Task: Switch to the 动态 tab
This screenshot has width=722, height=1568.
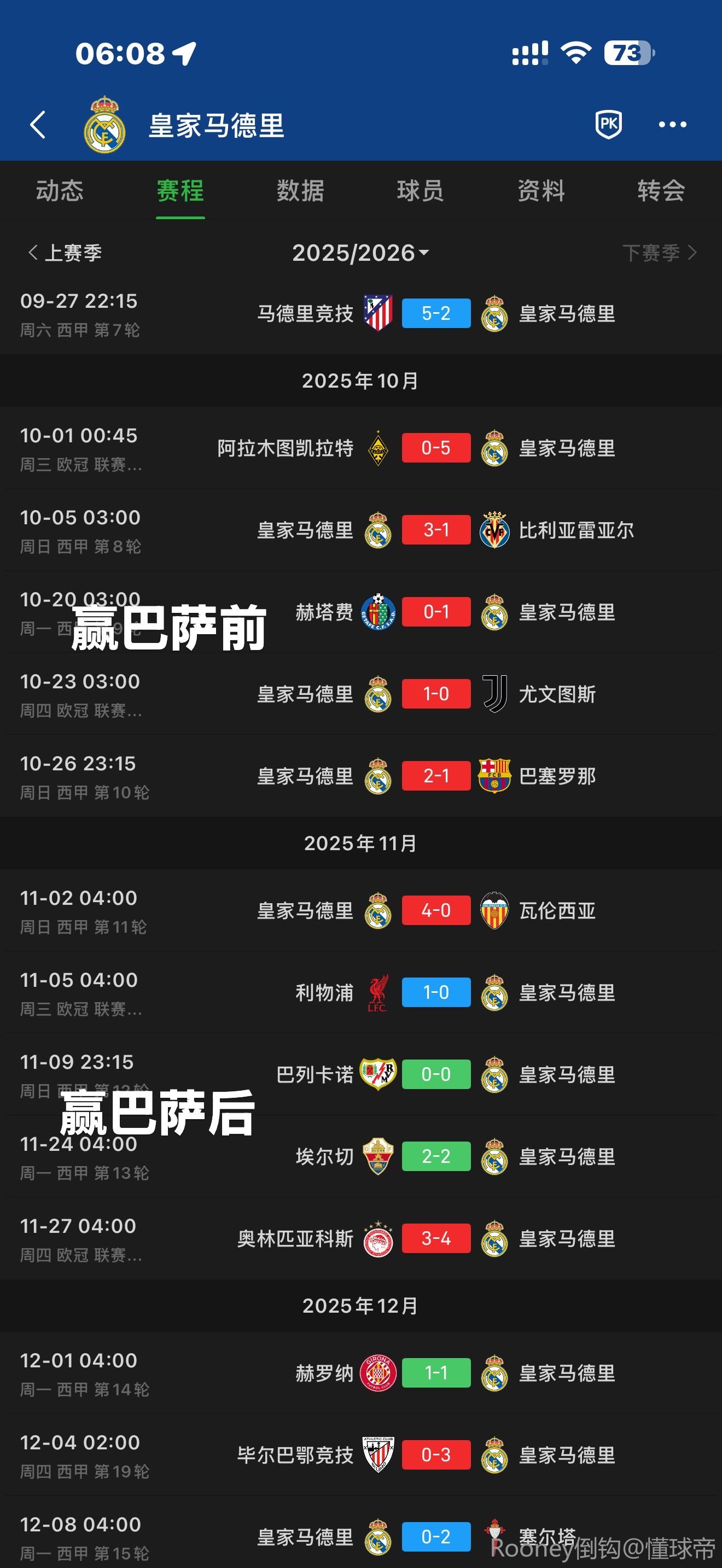Action: 60,191
